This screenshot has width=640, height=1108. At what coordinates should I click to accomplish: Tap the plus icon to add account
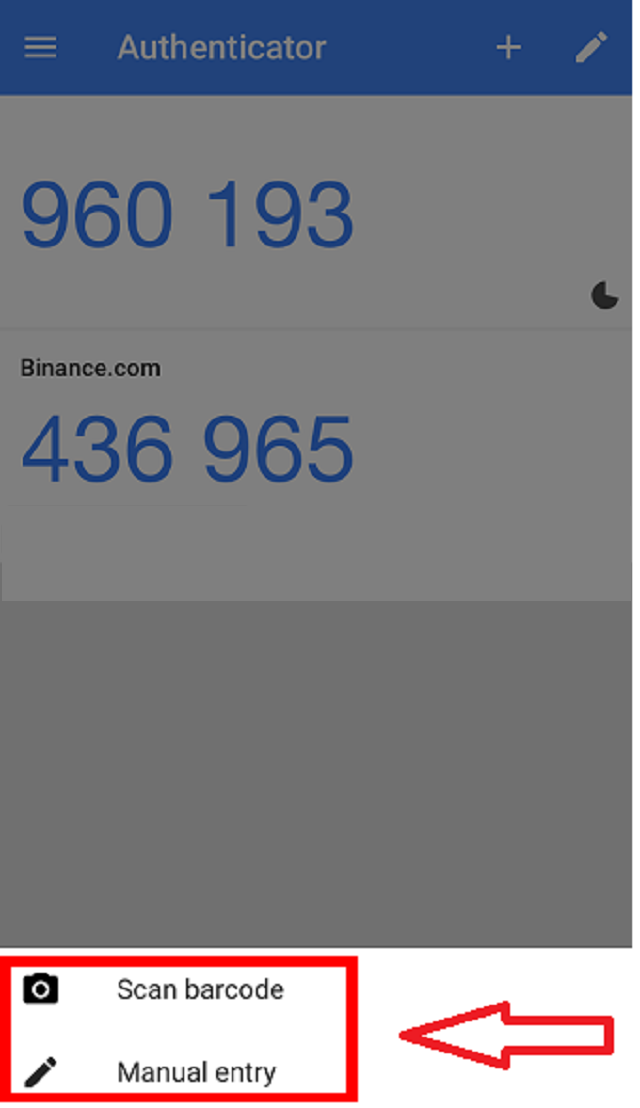click(509, 47)
